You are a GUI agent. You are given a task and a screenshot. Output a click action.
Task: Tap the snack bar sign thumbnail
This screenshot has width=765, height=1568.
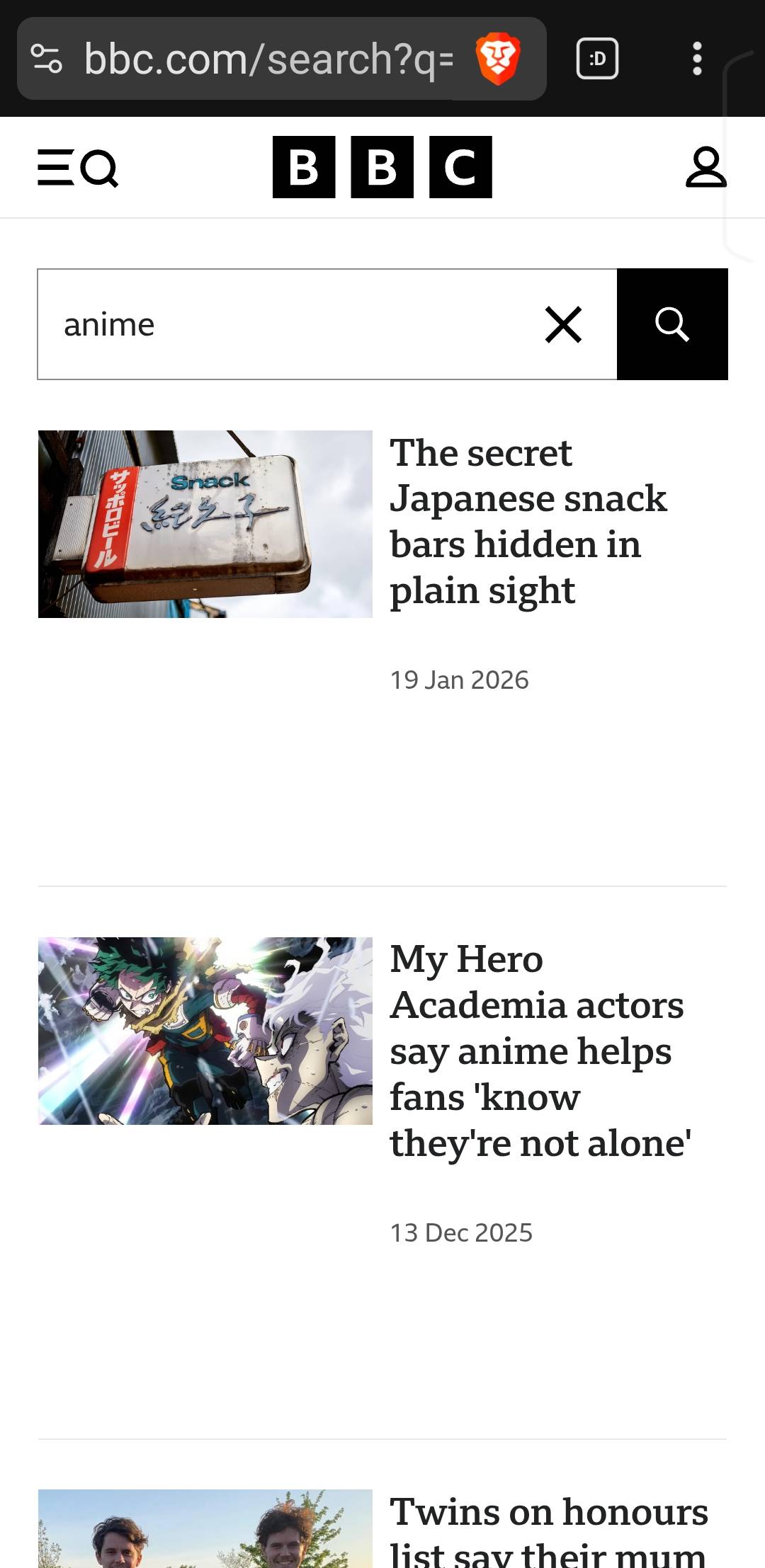pyautogui.click(x=205, y=524)
